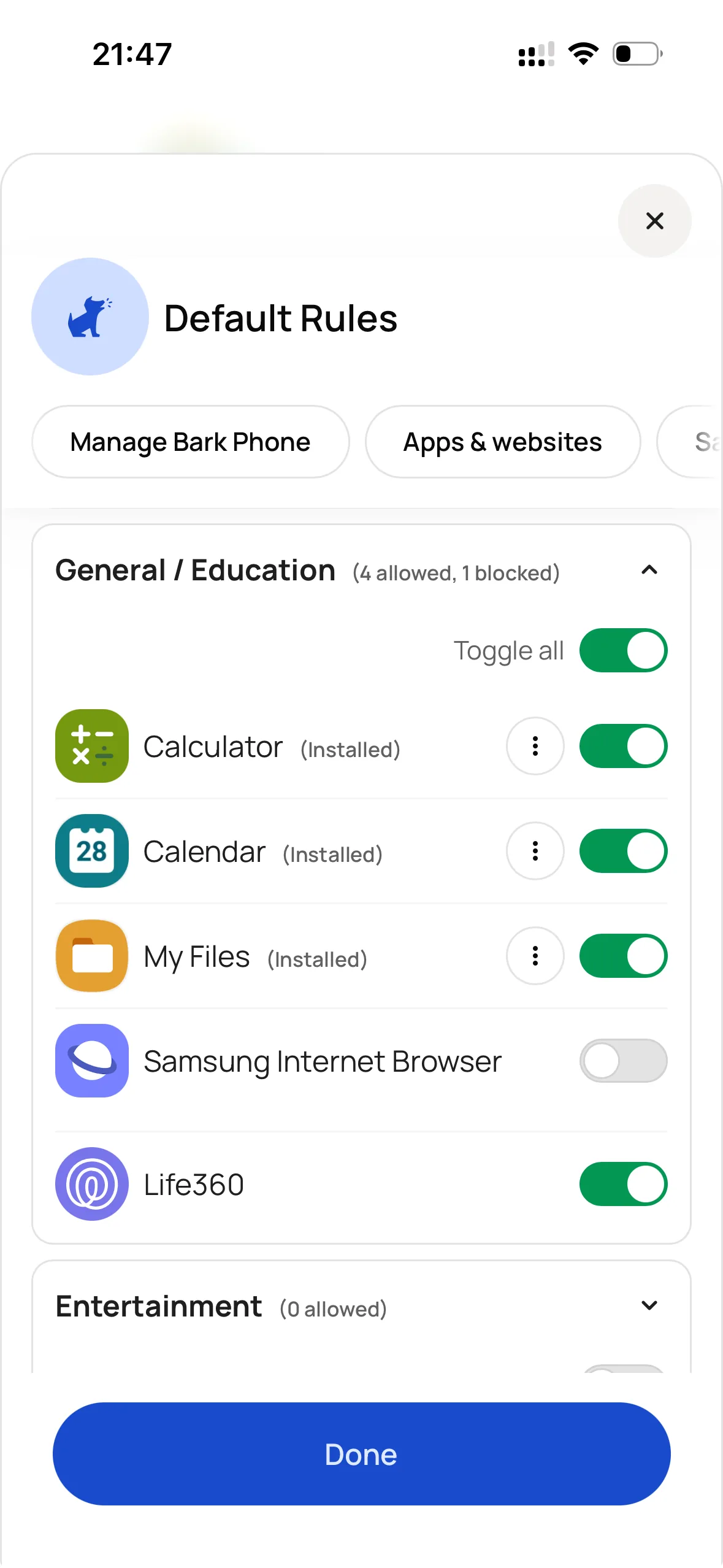Enable the Samsung Internet Browser toggle
Screen dimensions: 723x1568
(x=623, y=1061)
